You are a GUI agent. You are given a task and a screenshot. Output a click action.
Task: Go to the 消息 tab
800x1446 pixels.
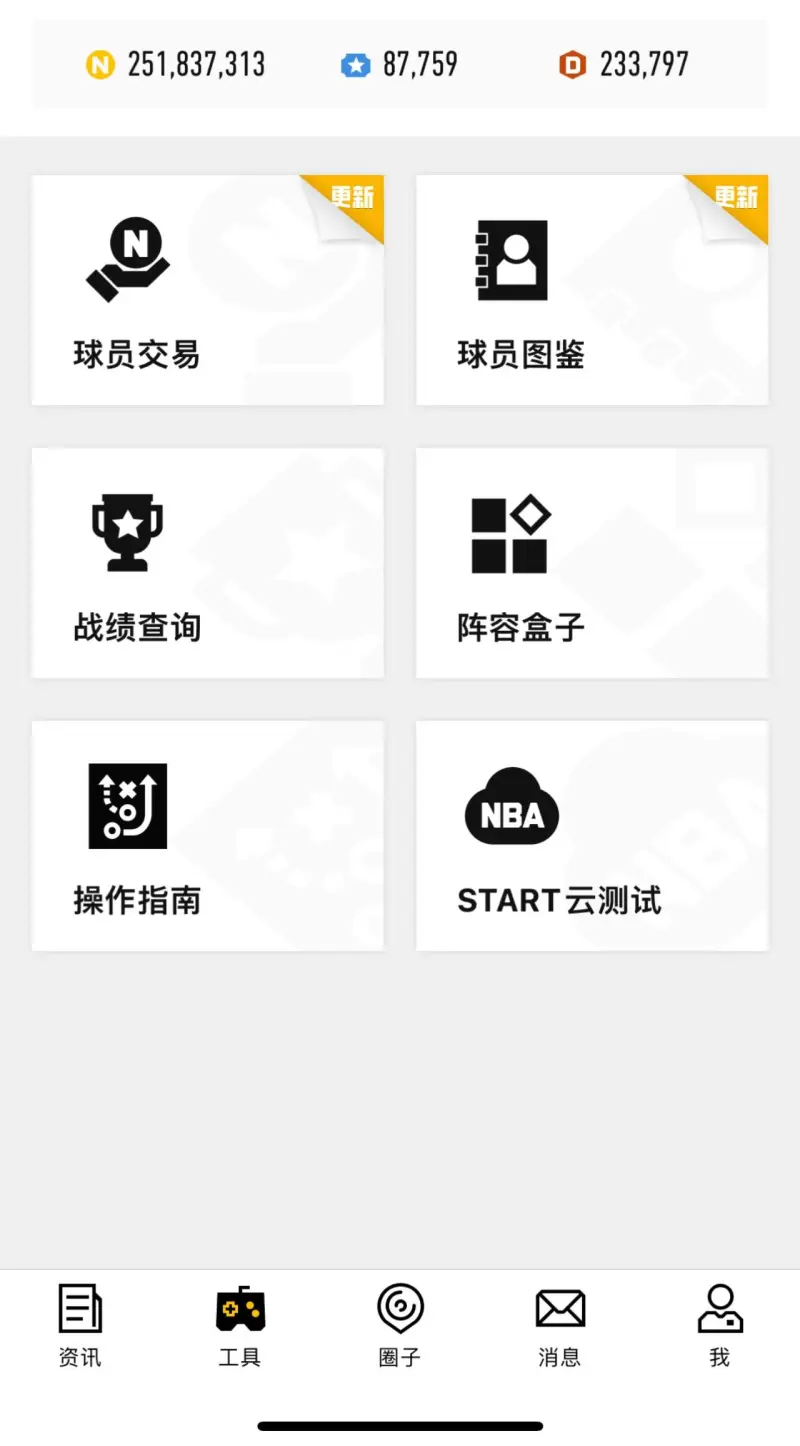[560, 1326]
